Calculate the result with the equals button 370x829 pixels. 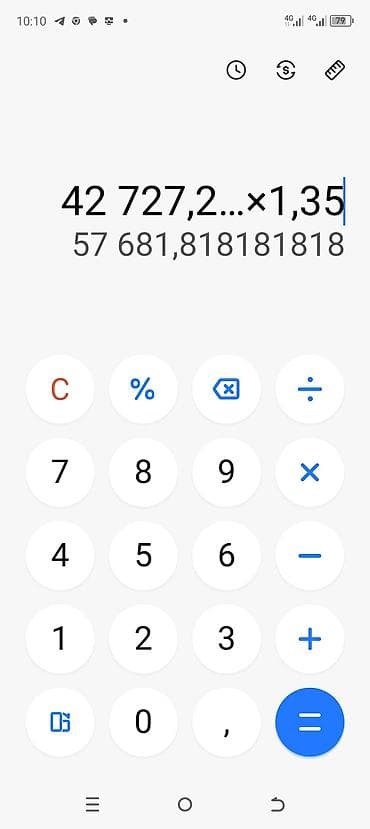click(310, 722)
